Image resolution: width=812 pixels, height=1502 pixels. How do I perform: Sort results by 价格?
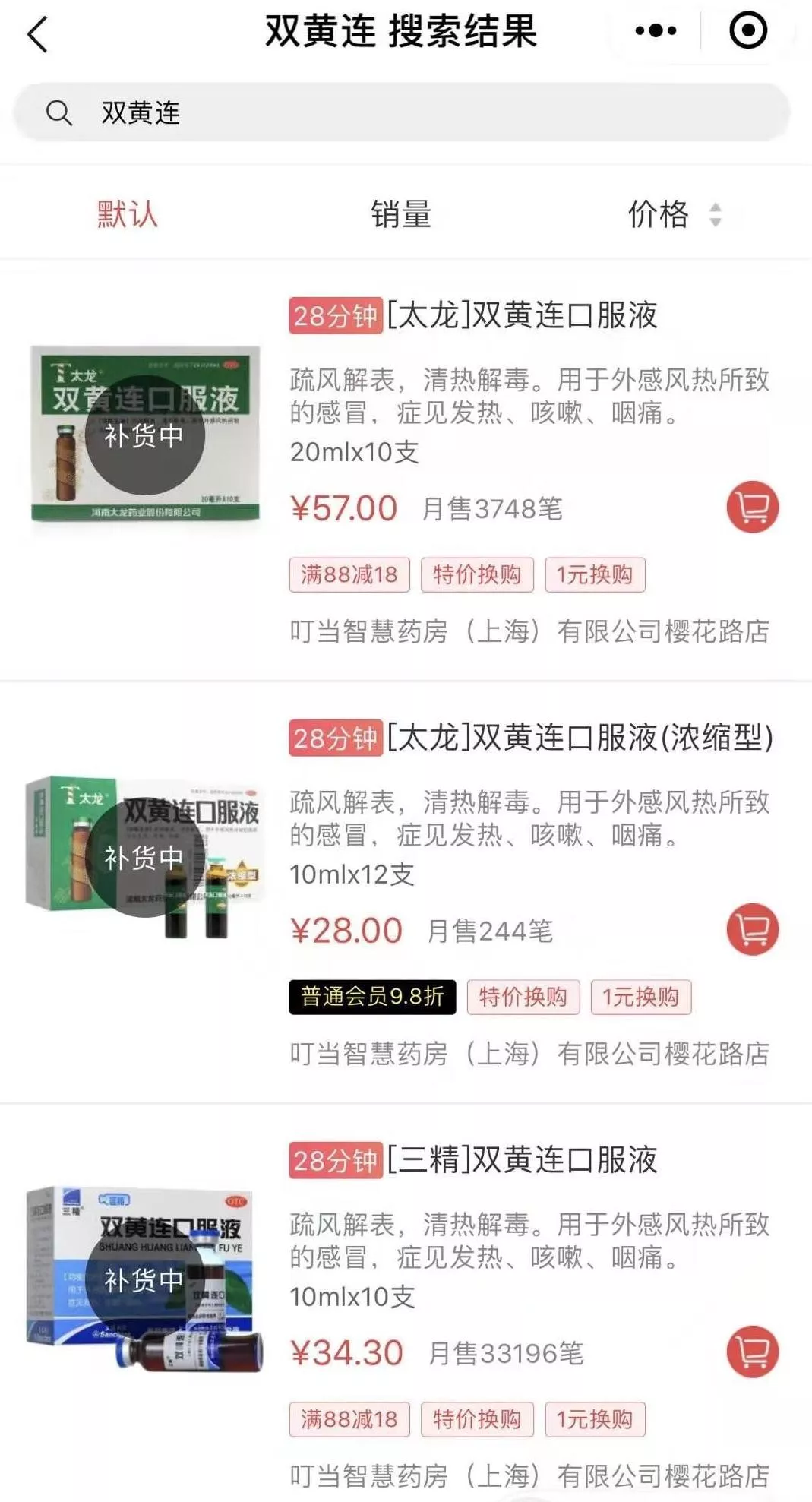coord(672,214)
